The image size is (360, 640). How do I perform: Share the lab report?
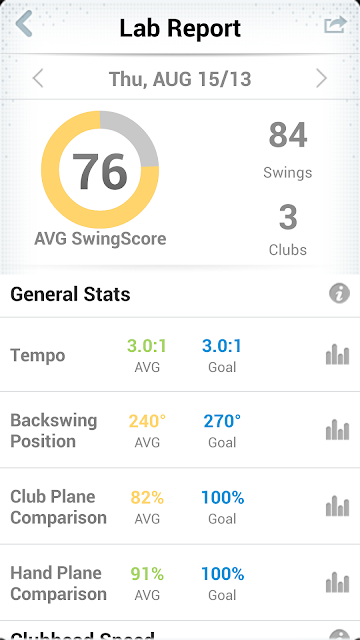[336, 24]
